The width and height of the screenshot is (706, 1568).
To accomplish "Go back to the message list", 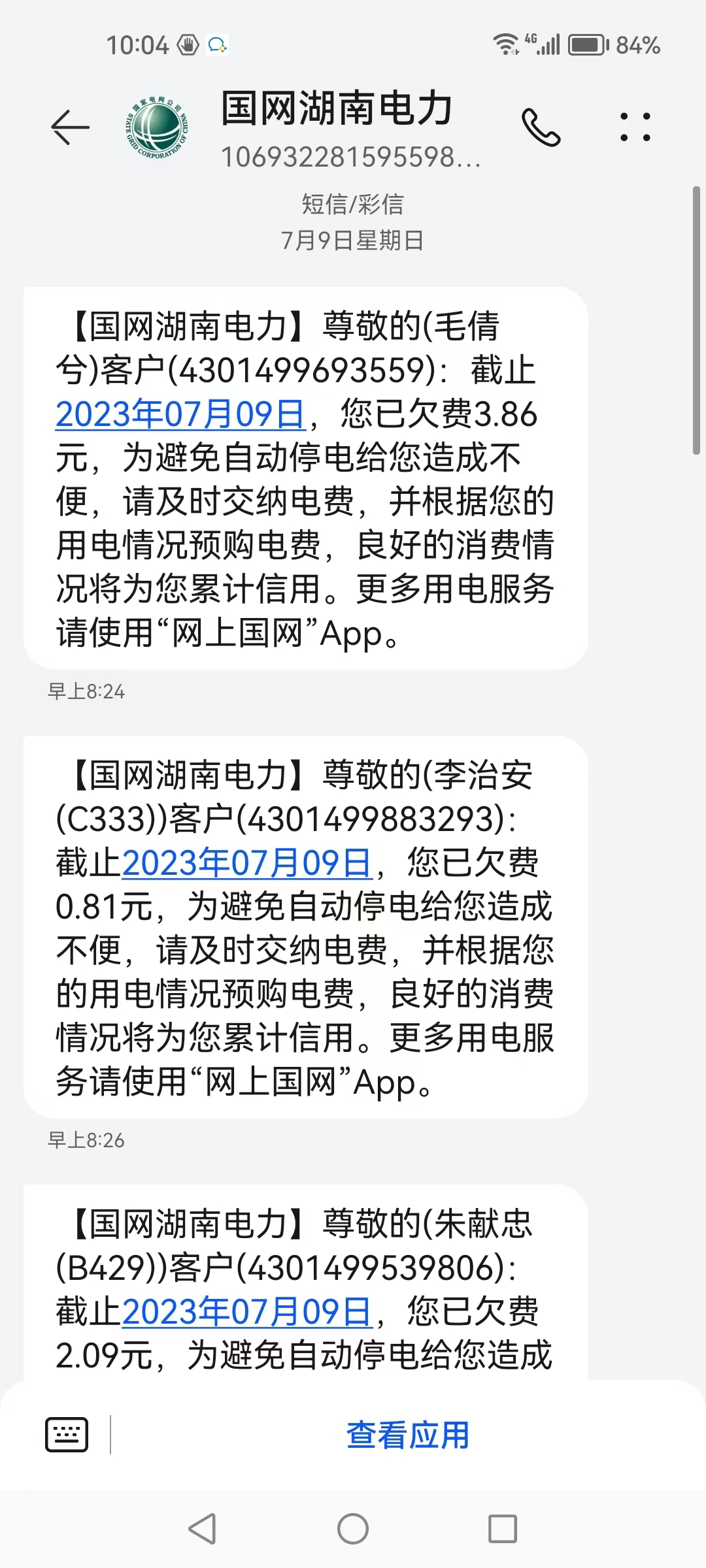I will tap(70, 127).
